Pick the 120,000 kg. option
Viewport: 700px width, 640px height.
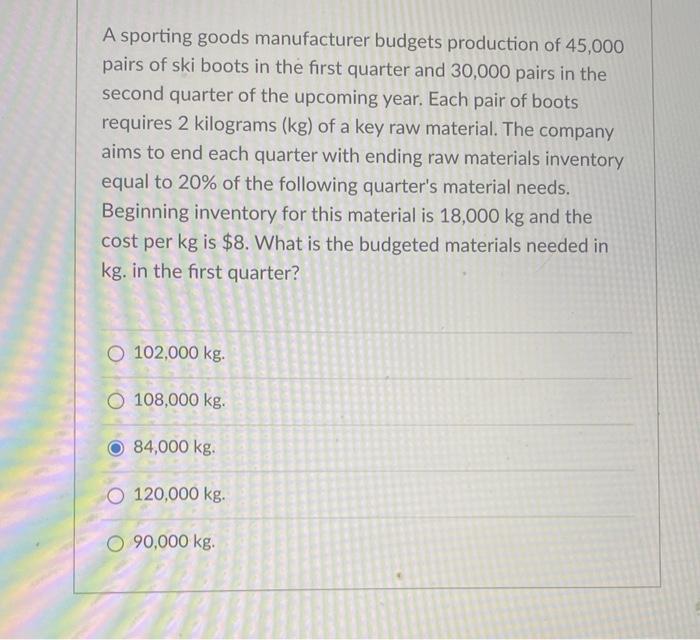pos(119,495)
